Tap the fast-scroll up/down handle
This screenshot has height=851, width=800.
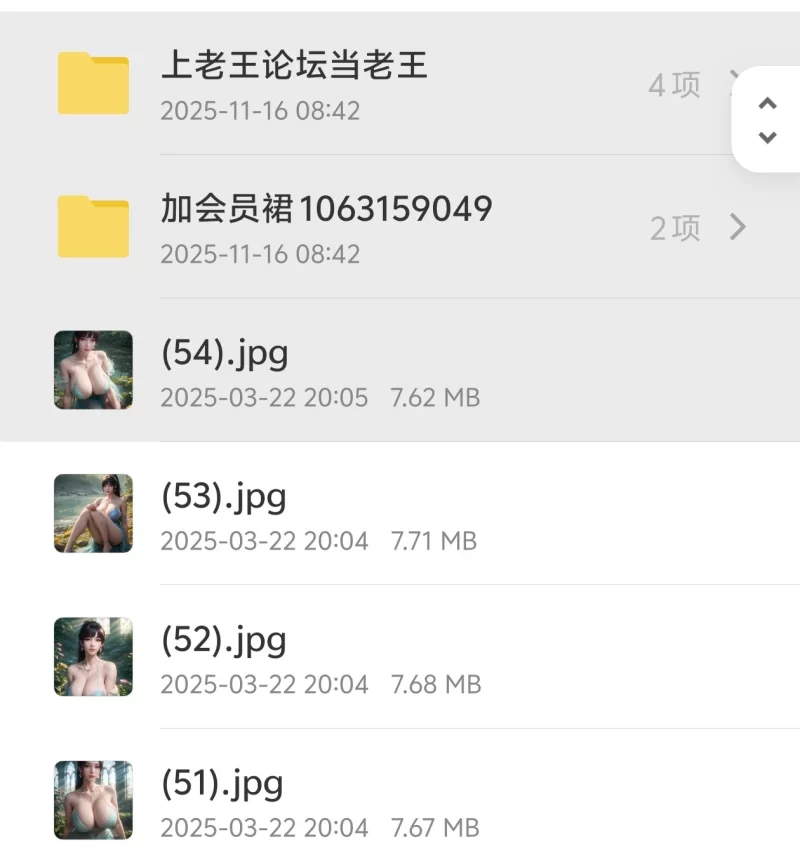click(x=767, y=120)
